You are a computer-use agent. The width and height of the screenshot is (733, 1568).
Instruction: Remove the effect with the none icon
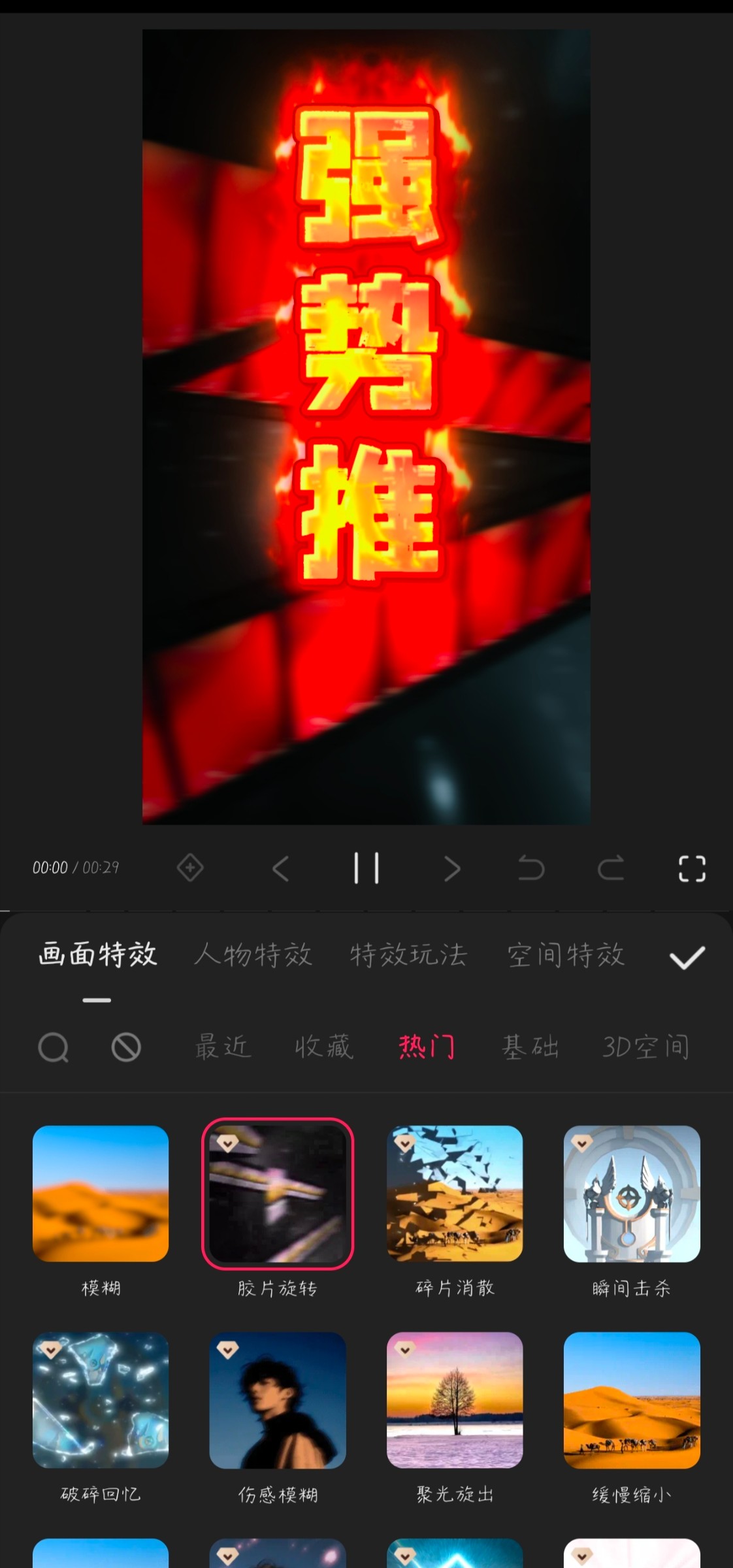tap(126, 1048)
